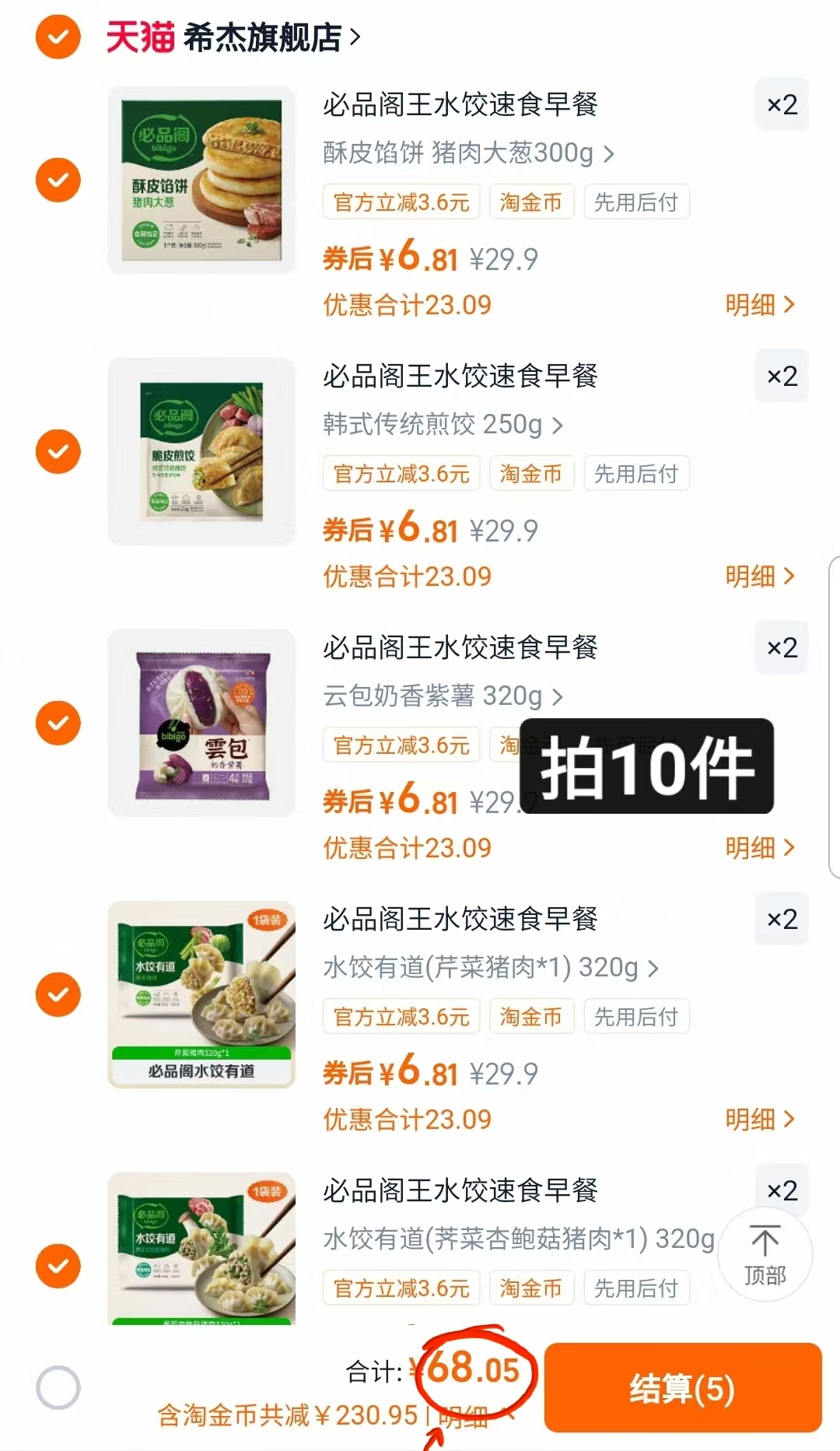Click the ×2 quantity on 酥皮馅饼 item

(x=781, y=105)
